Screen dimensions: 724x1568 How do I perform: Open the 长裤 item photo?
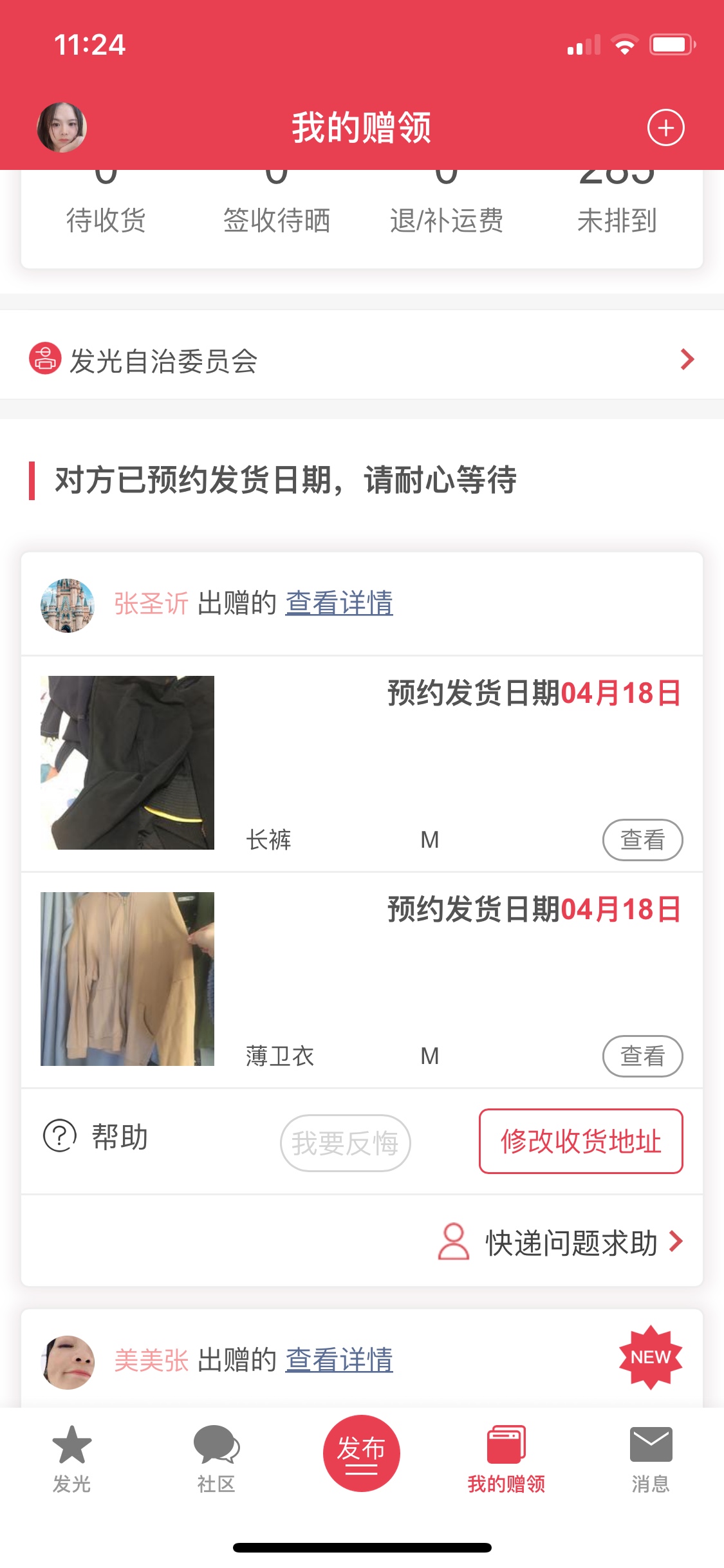[x=127, y=762]
